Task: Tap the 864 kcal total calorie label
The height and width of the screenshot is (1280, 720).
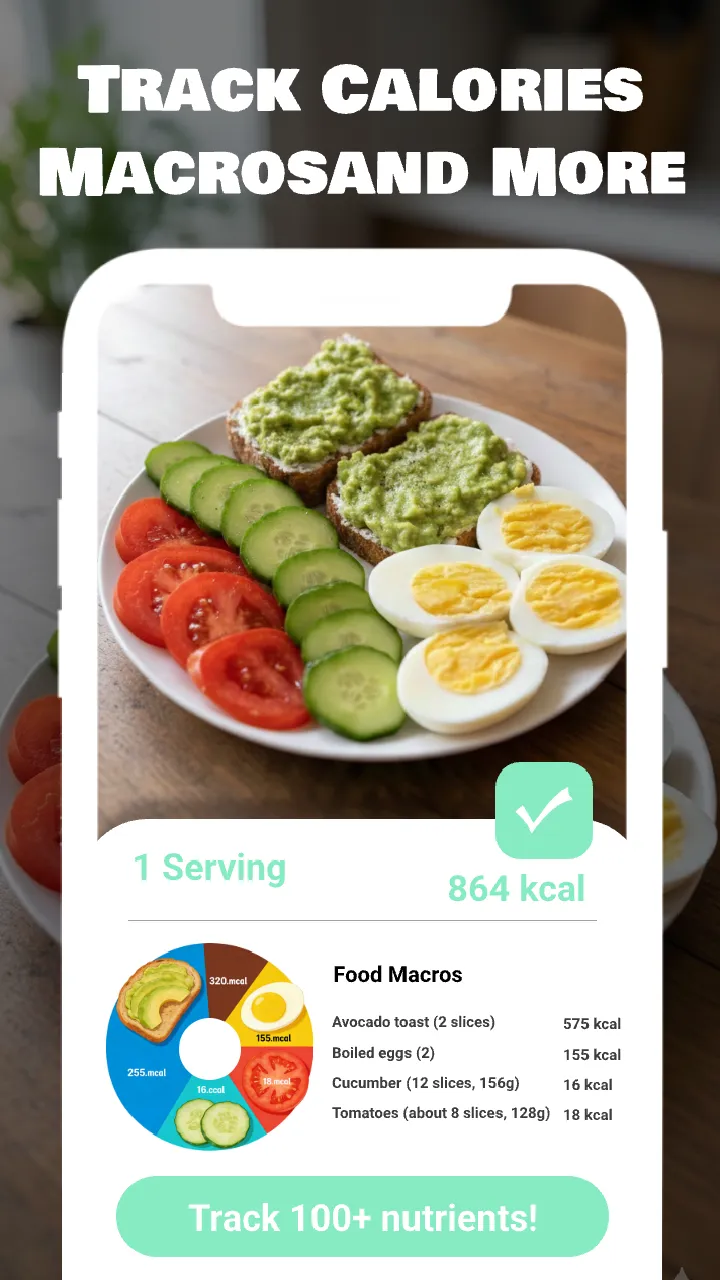Action: point(516,888)
